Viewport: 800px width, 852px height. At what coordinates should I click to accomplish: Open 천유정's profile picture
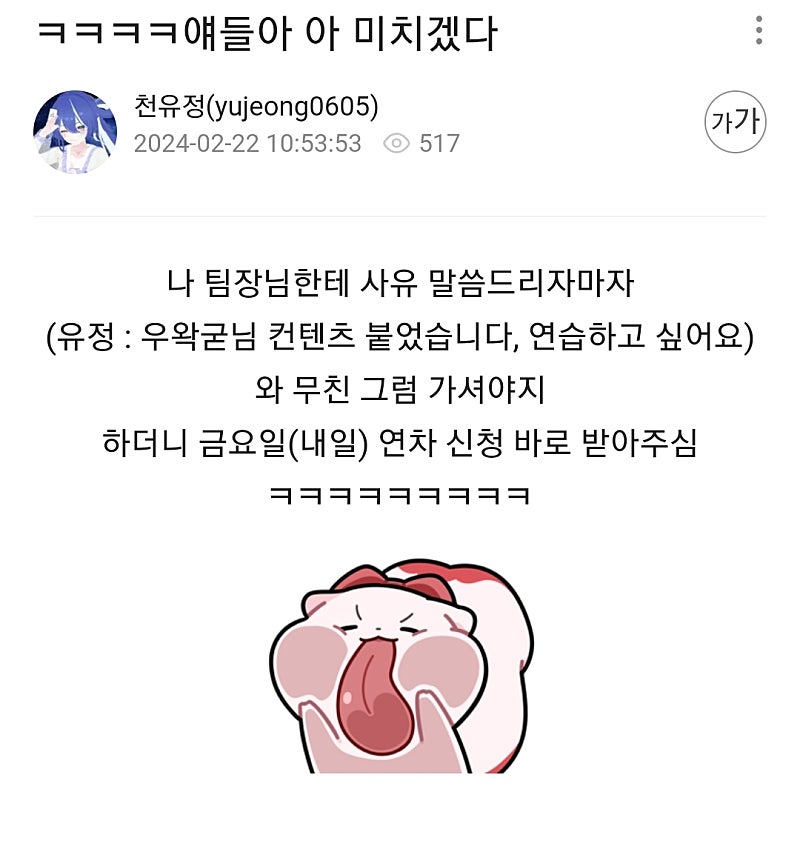pos(75,132)
